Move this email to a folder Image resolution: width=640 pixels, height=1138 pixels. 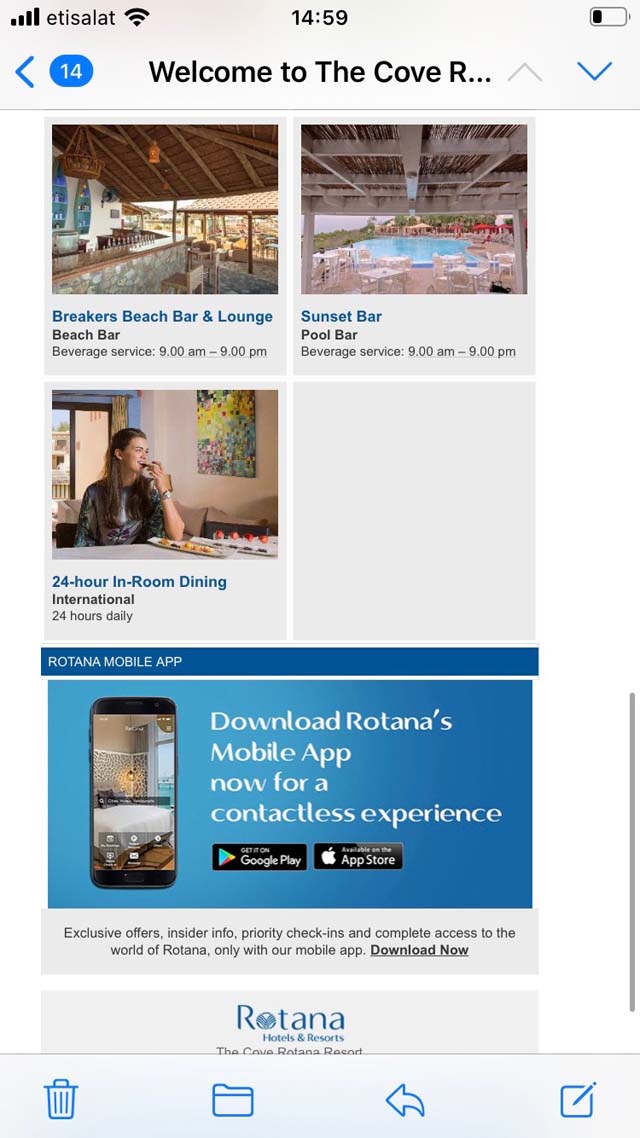coord(233,1100)
